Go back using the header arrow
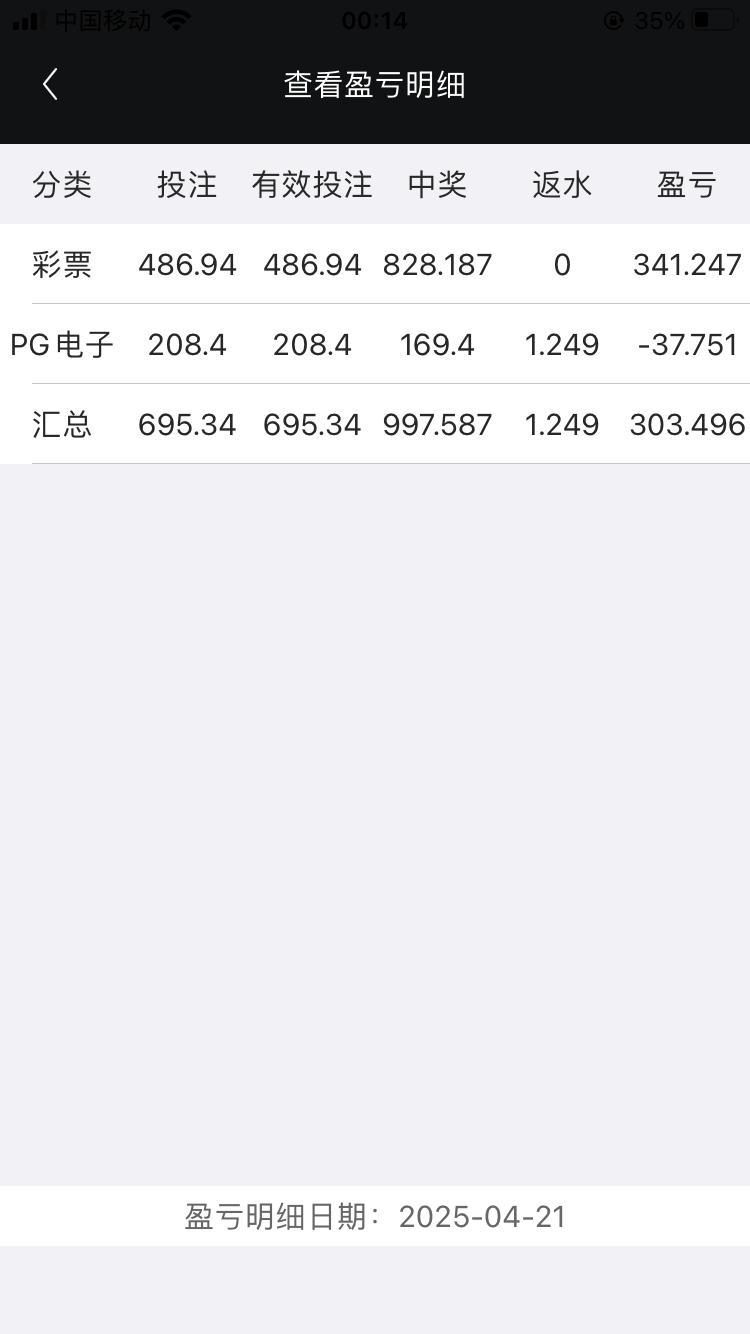750x1334 pixels. 50,84
